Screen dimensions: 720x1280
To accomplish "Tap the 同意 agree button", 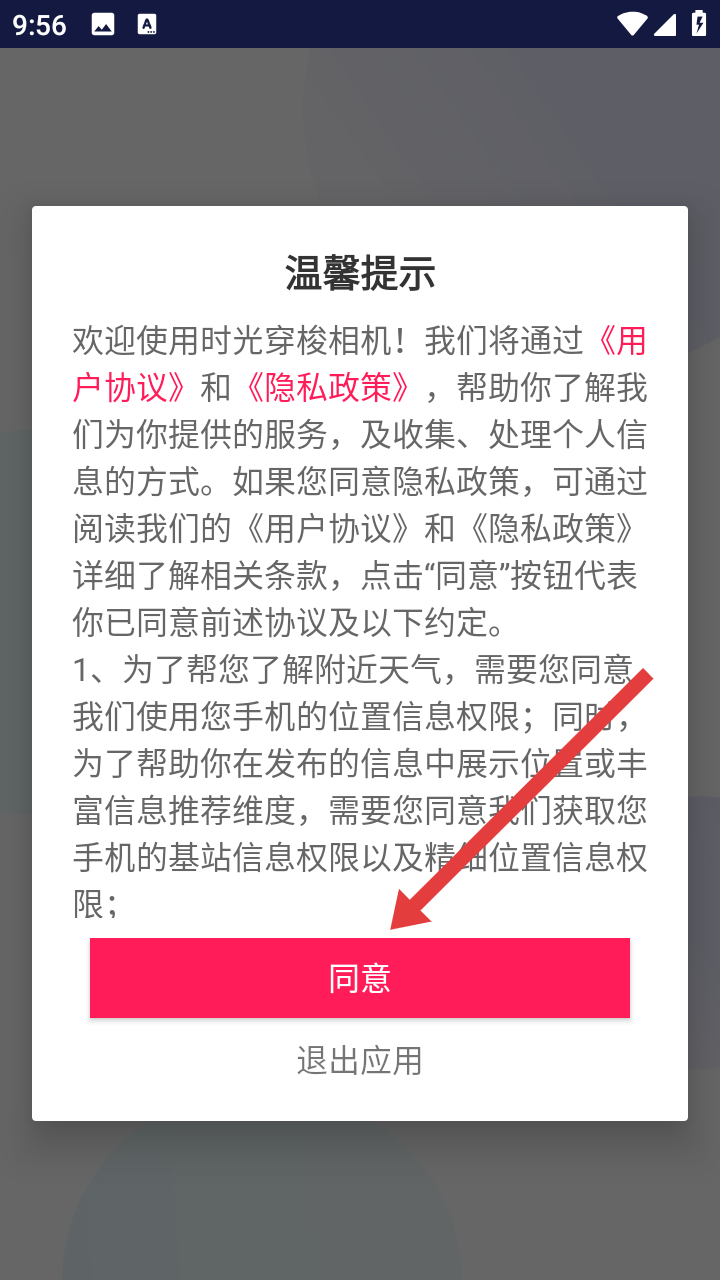I will coord(360,978).
